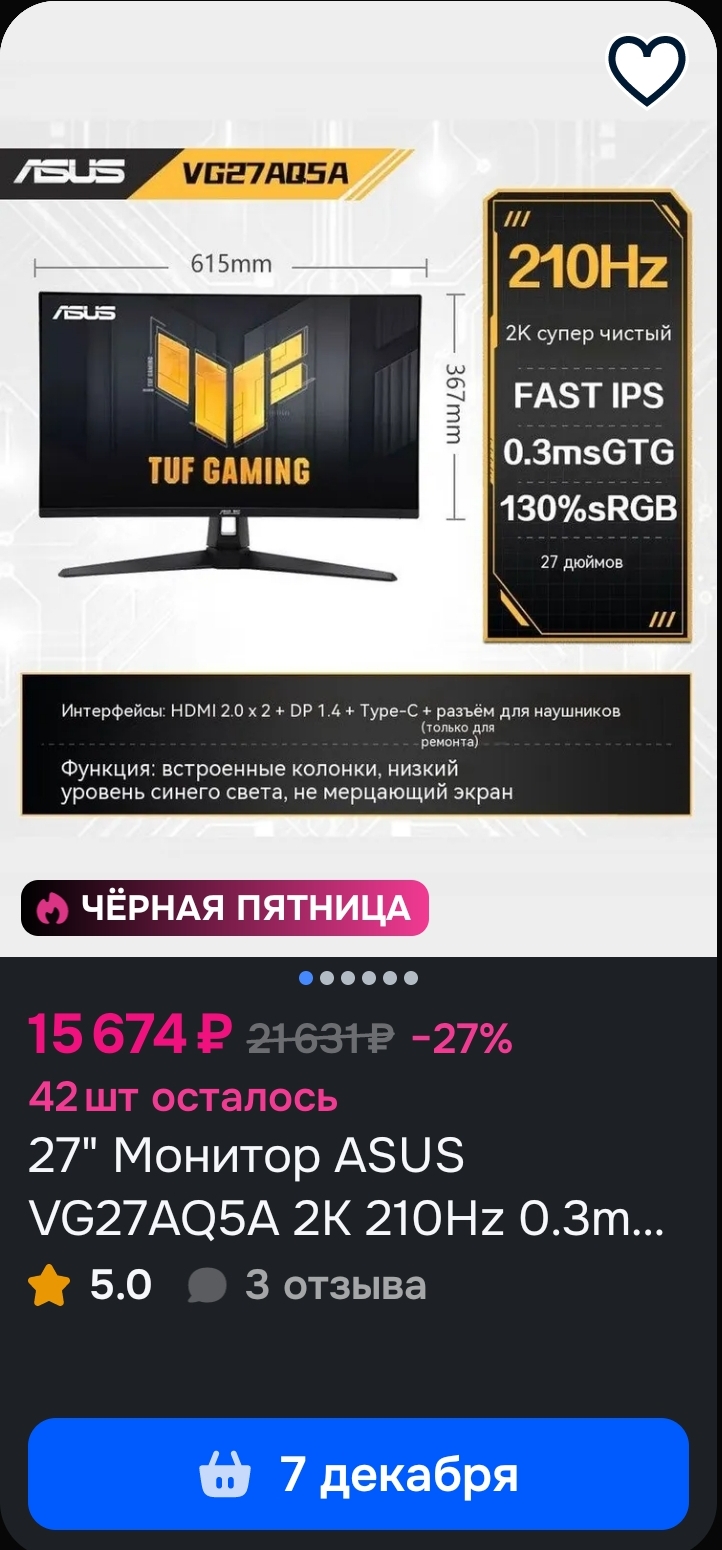The height and width of the screenshot is (1550, 722).
Task: Add the ASUS monitor to favorites with the heart icon
Action: [x=647, y=69]
